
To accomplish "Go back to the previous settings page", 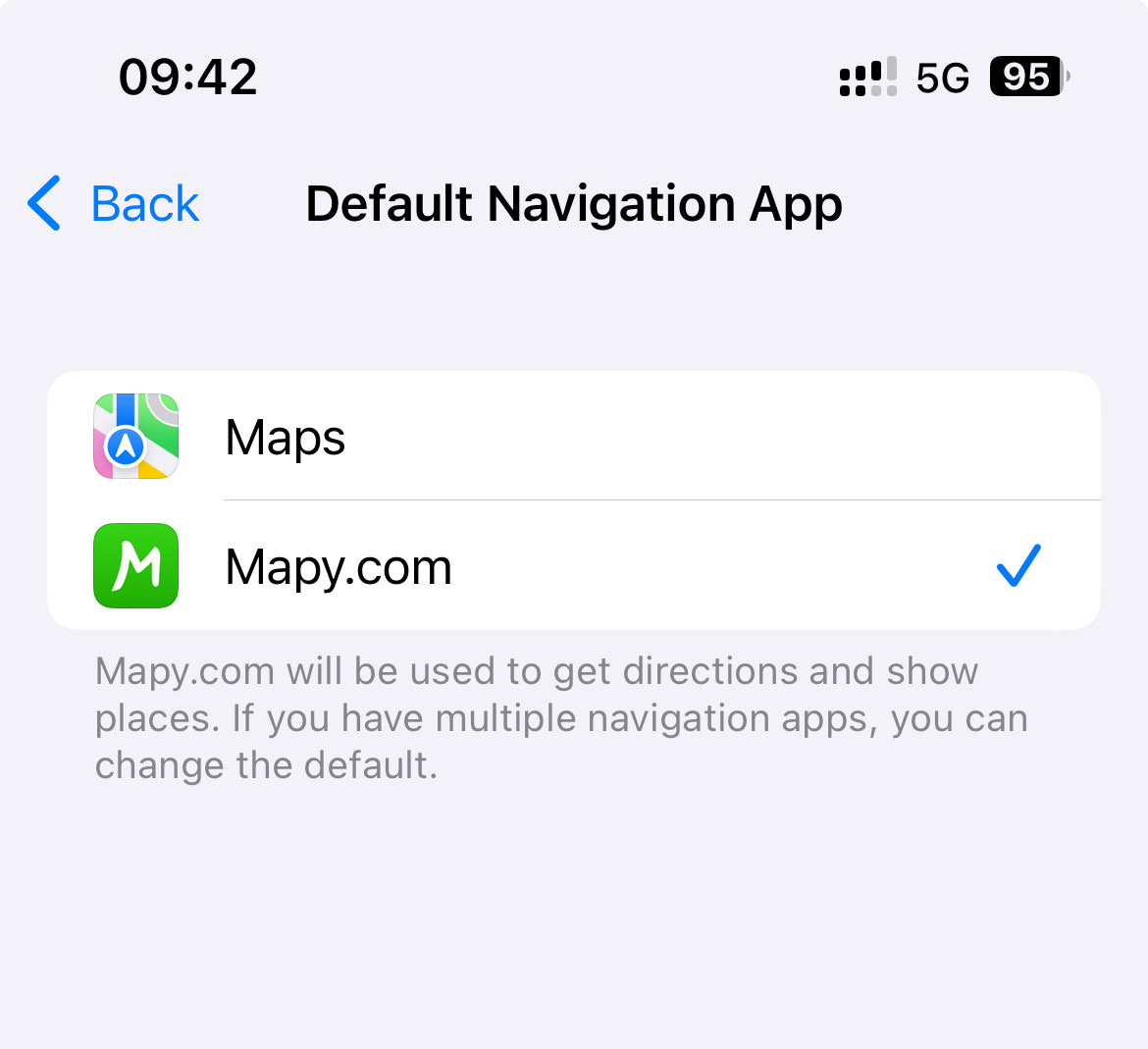I will click(114, 204).
